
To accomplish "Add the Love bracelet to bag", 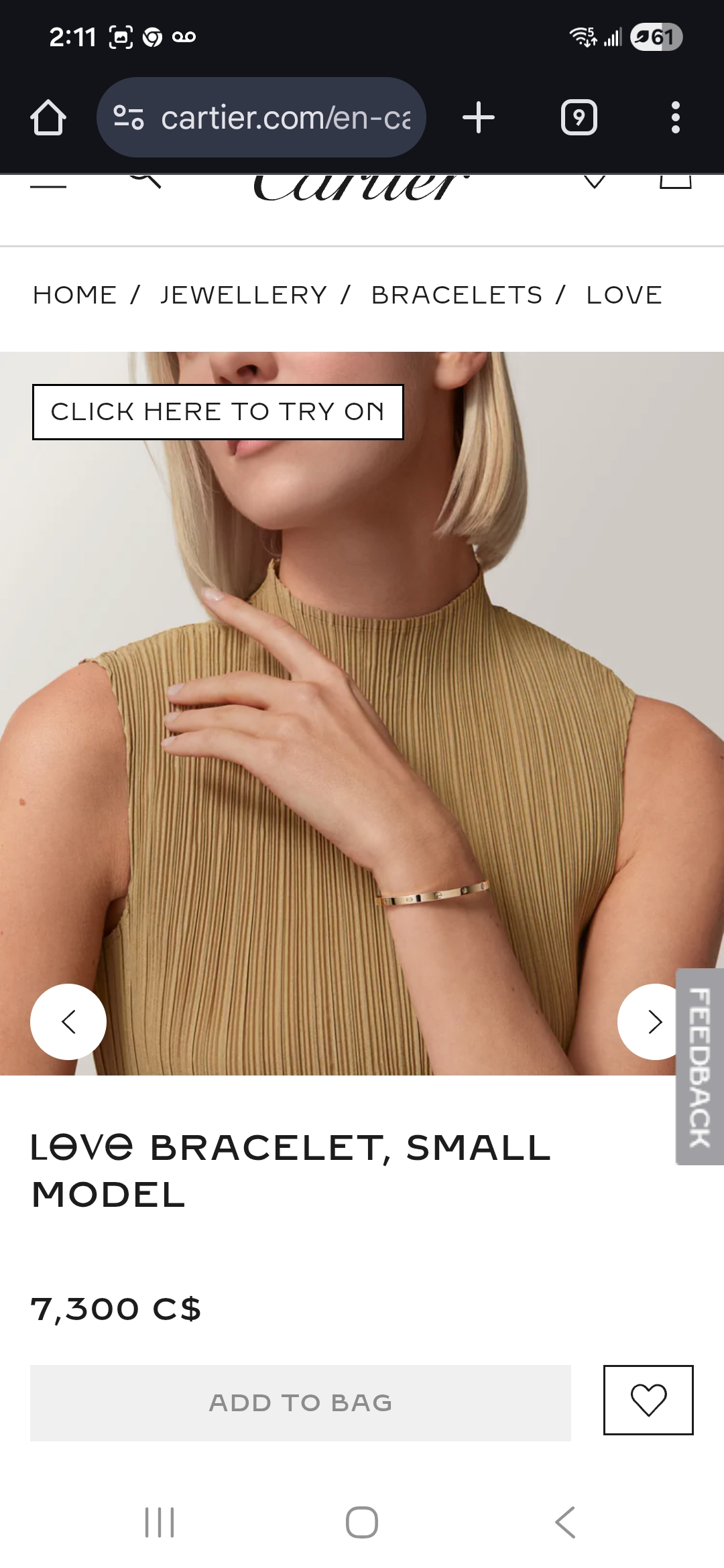I will (300, 1402).
